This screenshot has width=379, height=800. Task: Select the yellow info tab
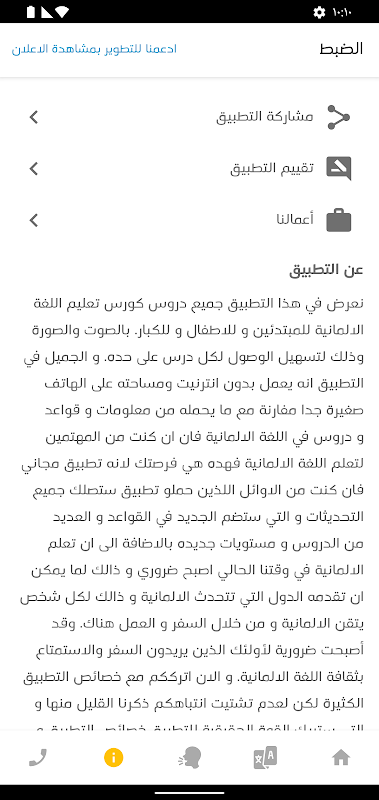tap(114, 757)
